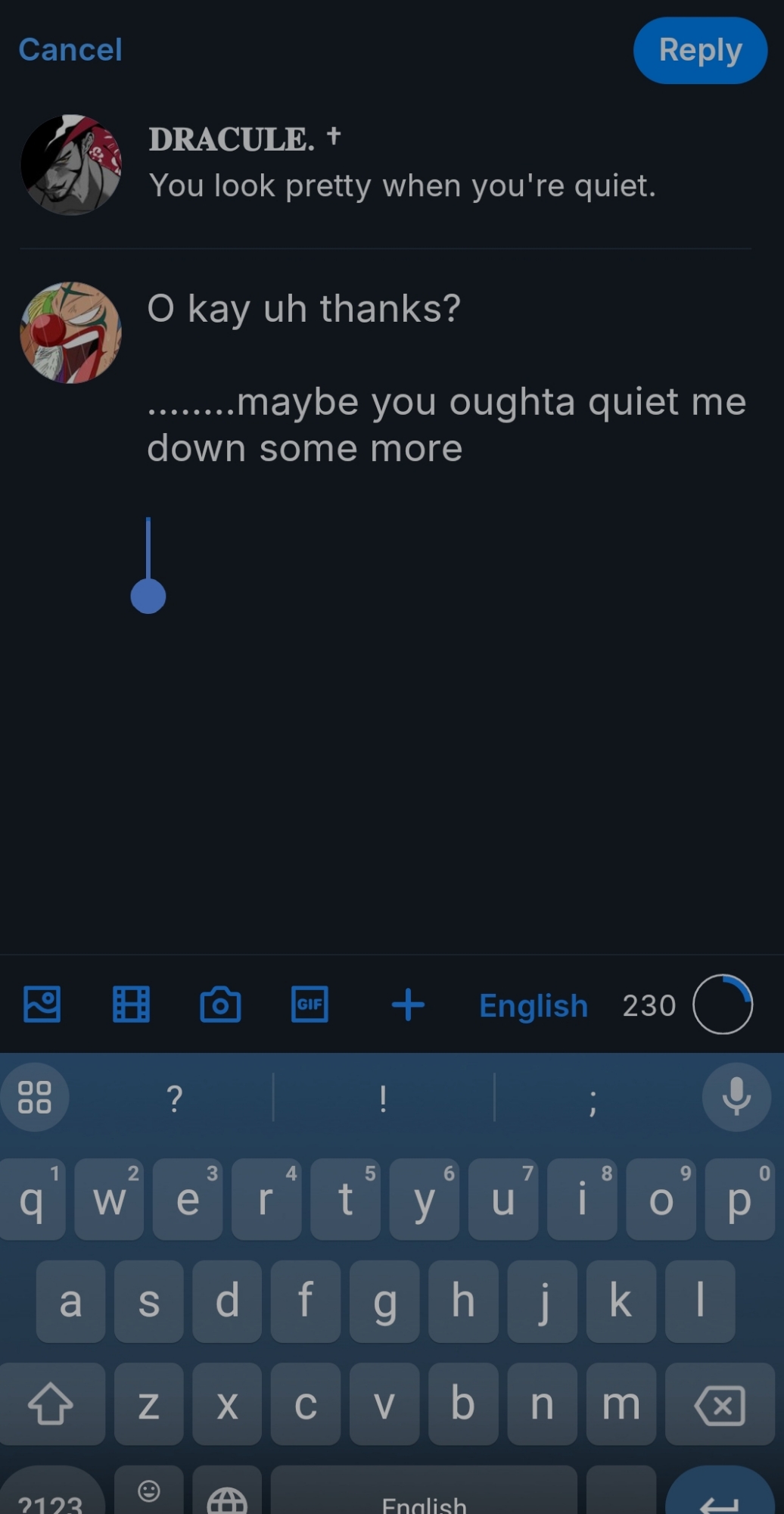Attach a photo from the gallery
This screenshot has height=1514, width=784.
point(42,1005)
